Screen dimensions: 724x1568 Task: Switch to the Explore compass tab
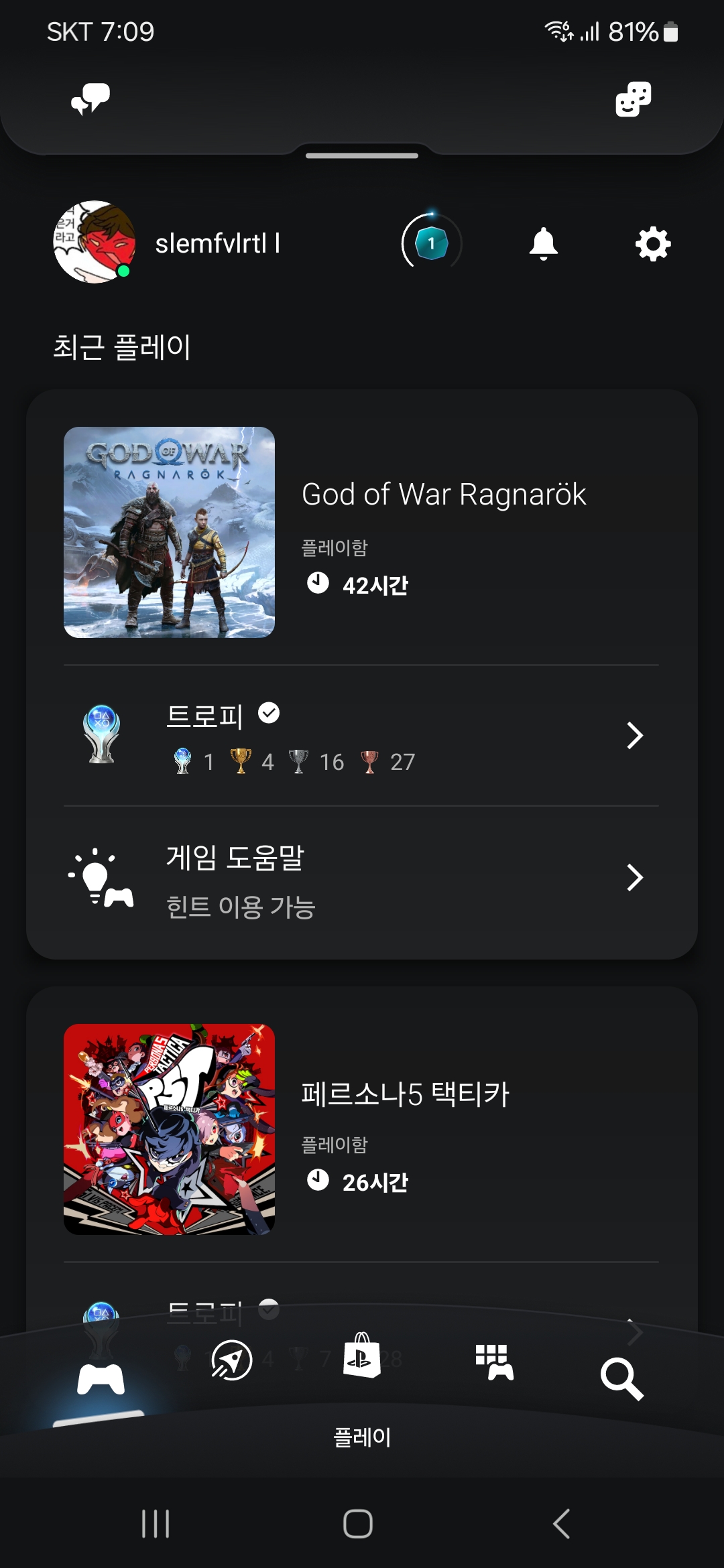click(x=231, y=1360)
